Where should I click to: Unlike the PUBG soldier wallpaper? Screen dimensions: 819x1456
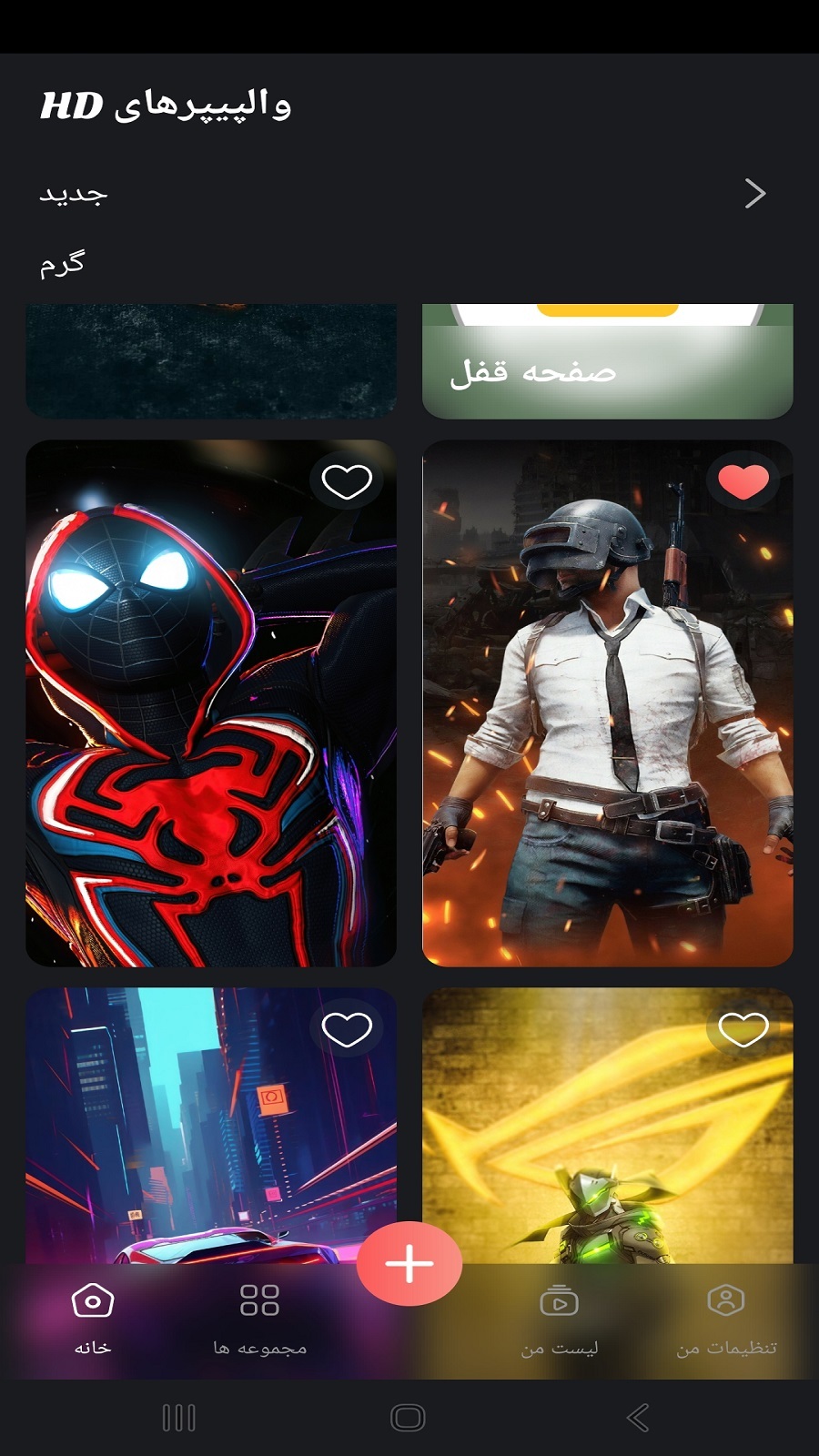click(x=743, y=481)
